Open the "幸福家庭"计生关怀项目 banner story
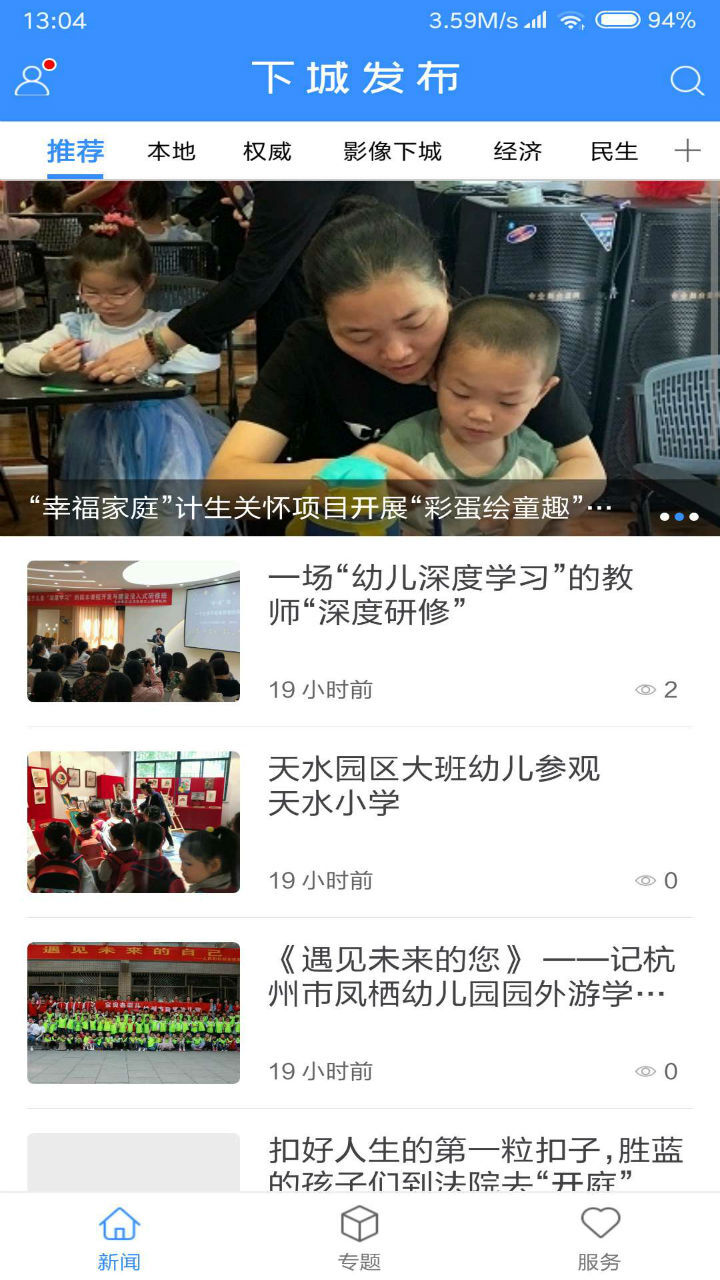The image size is (720, 1280). coord(360,358)
